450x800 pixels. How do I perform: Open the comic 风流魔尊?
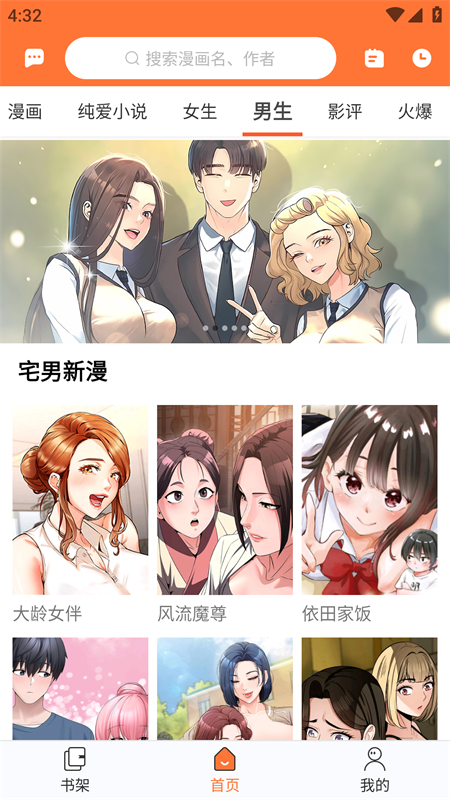pyautogui.click(x=225, y=515)
